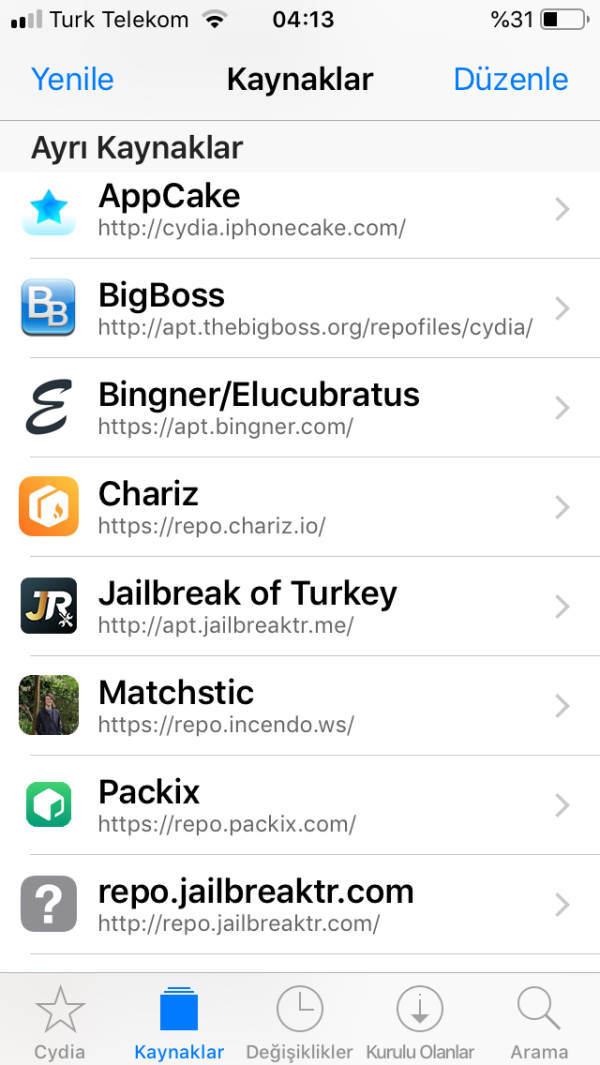
Task: Open the repo.jailbreaktr.com source
Action: (x=300, y=904)
